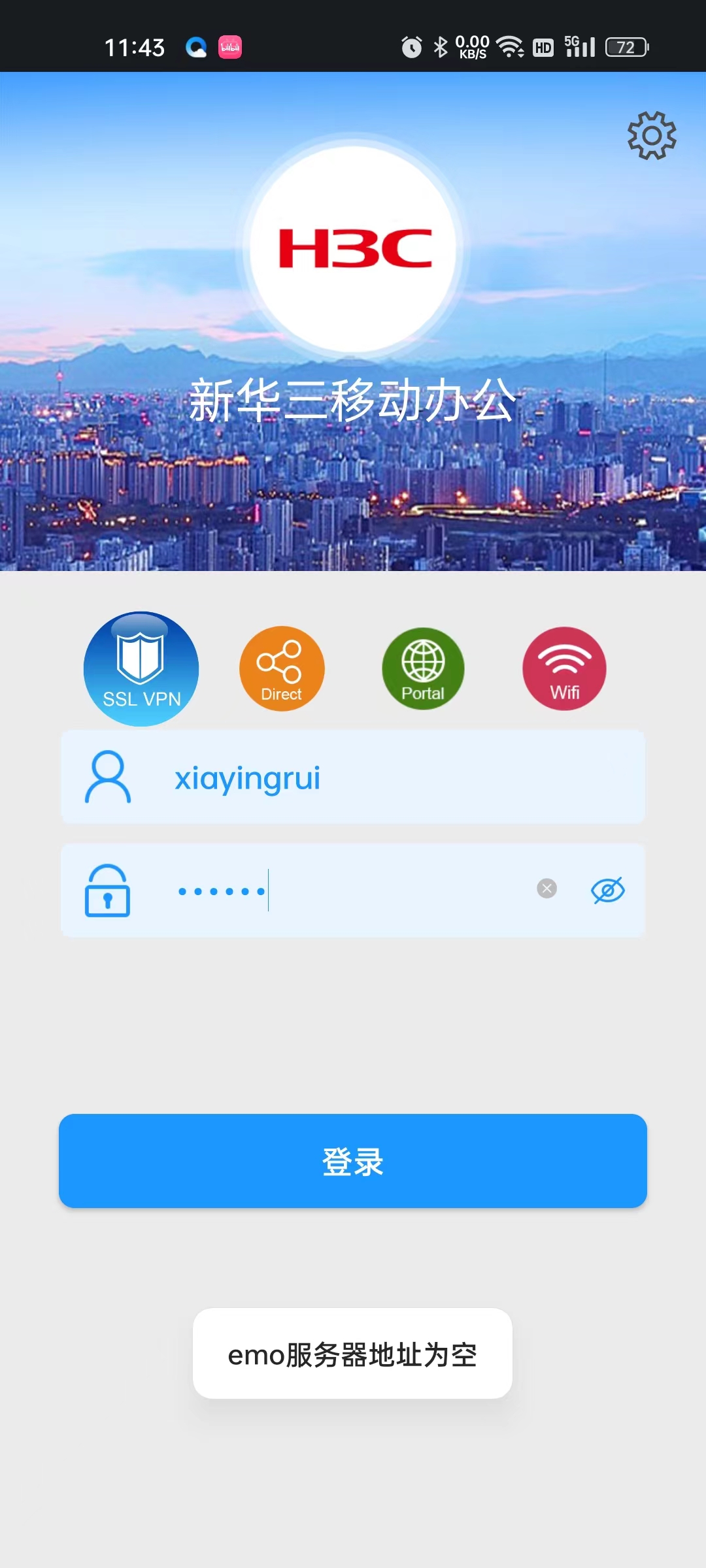Viewport: 706px width, 1568px height.
Task: Open the settings gear
Action: click(652, 136)
